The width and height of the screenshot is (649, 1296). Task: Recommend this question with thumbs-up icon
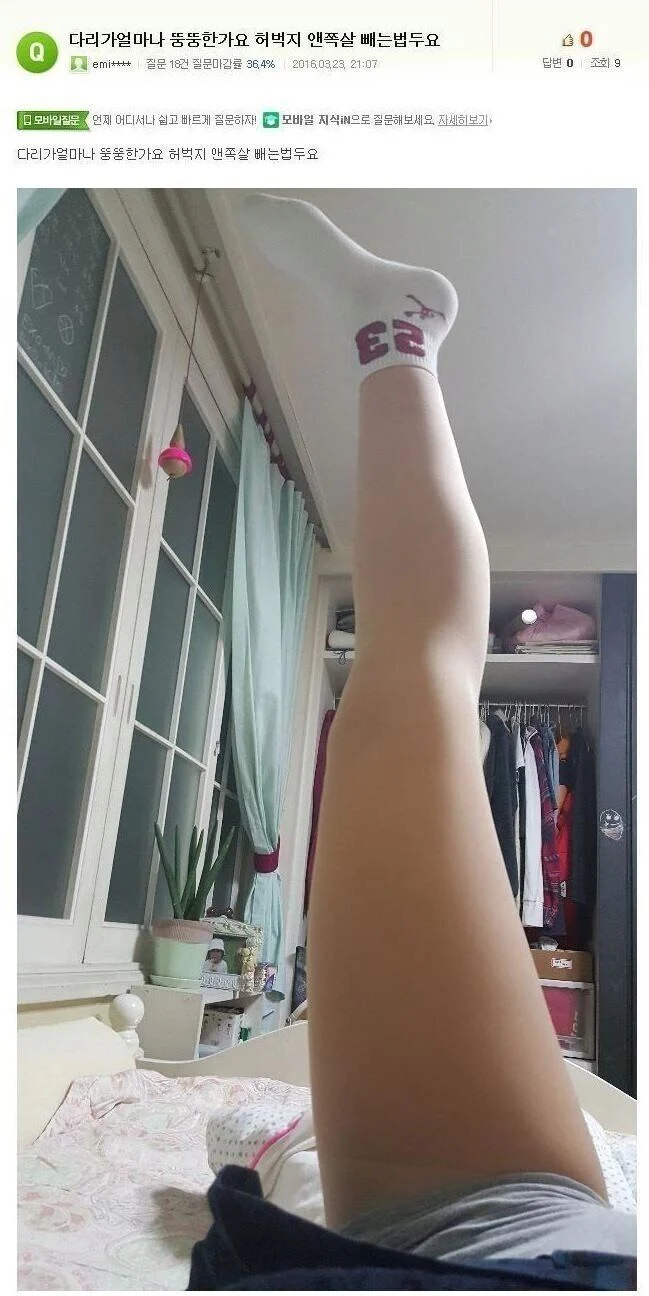(x=568, y=40)
